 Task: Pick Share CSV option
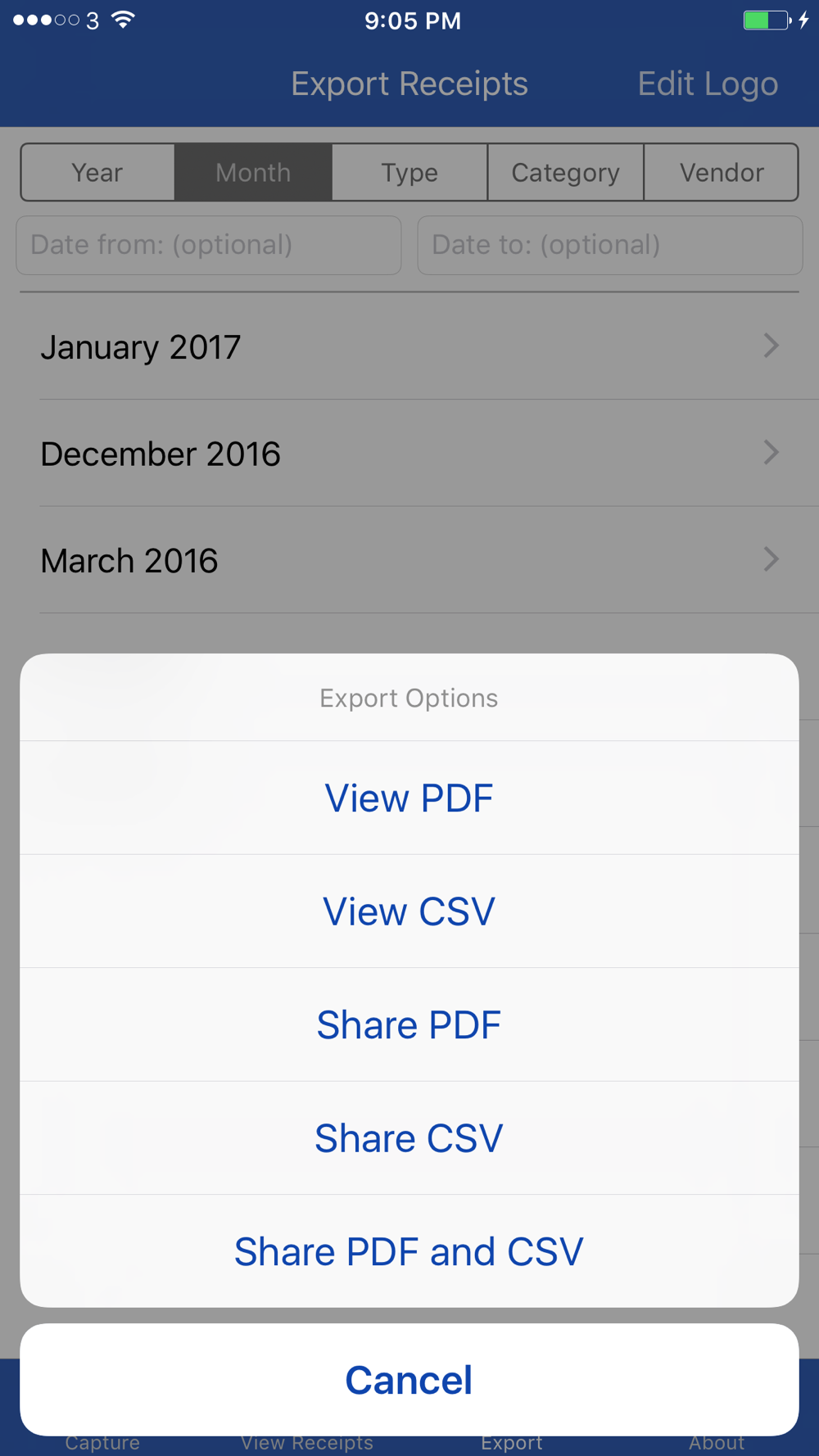[409, 1138]
